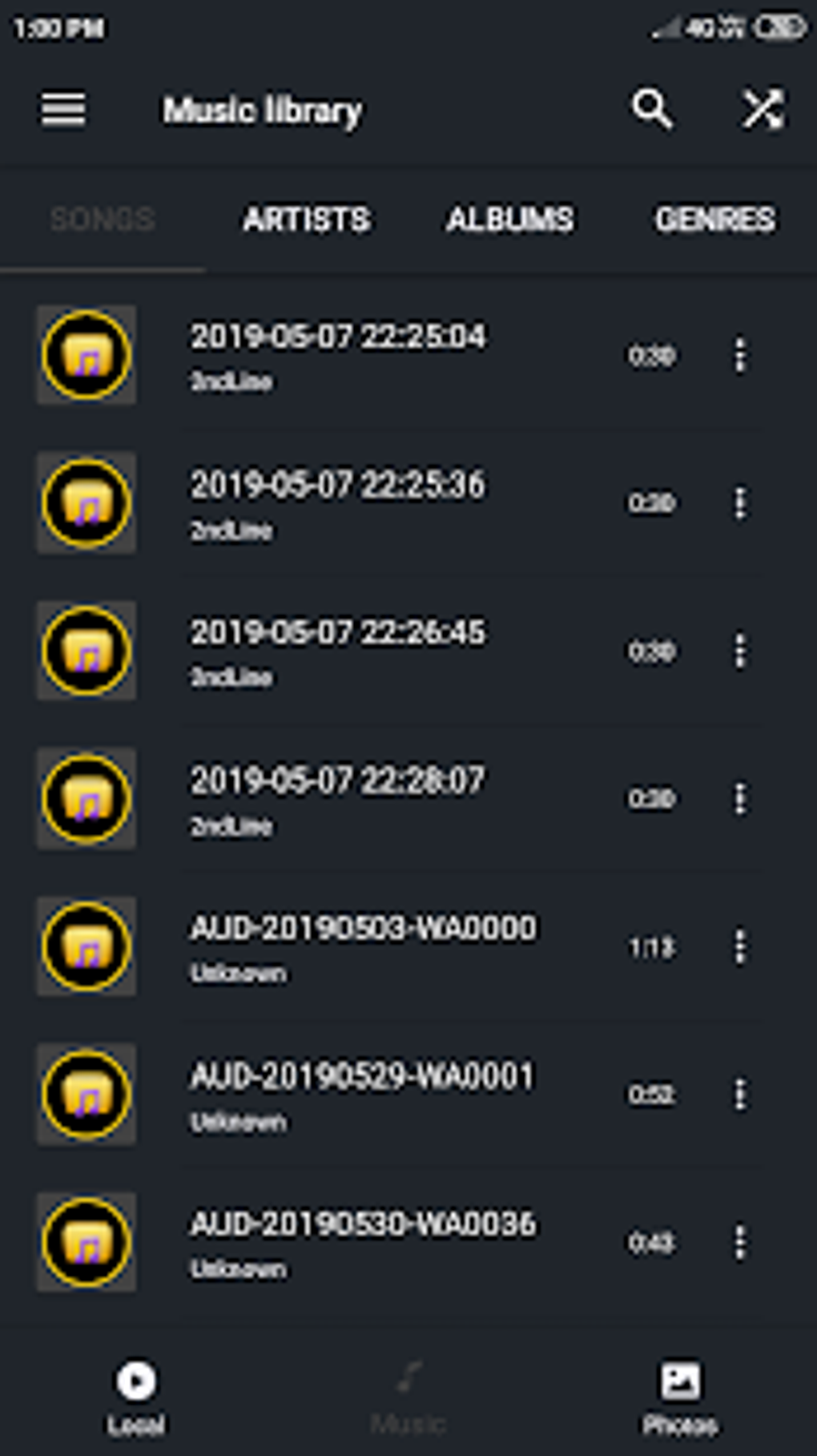Open the hamburger drawer menu
The width and height of the screenshot is (817, 1456).
pyautogui.click(x=63, y=109)
